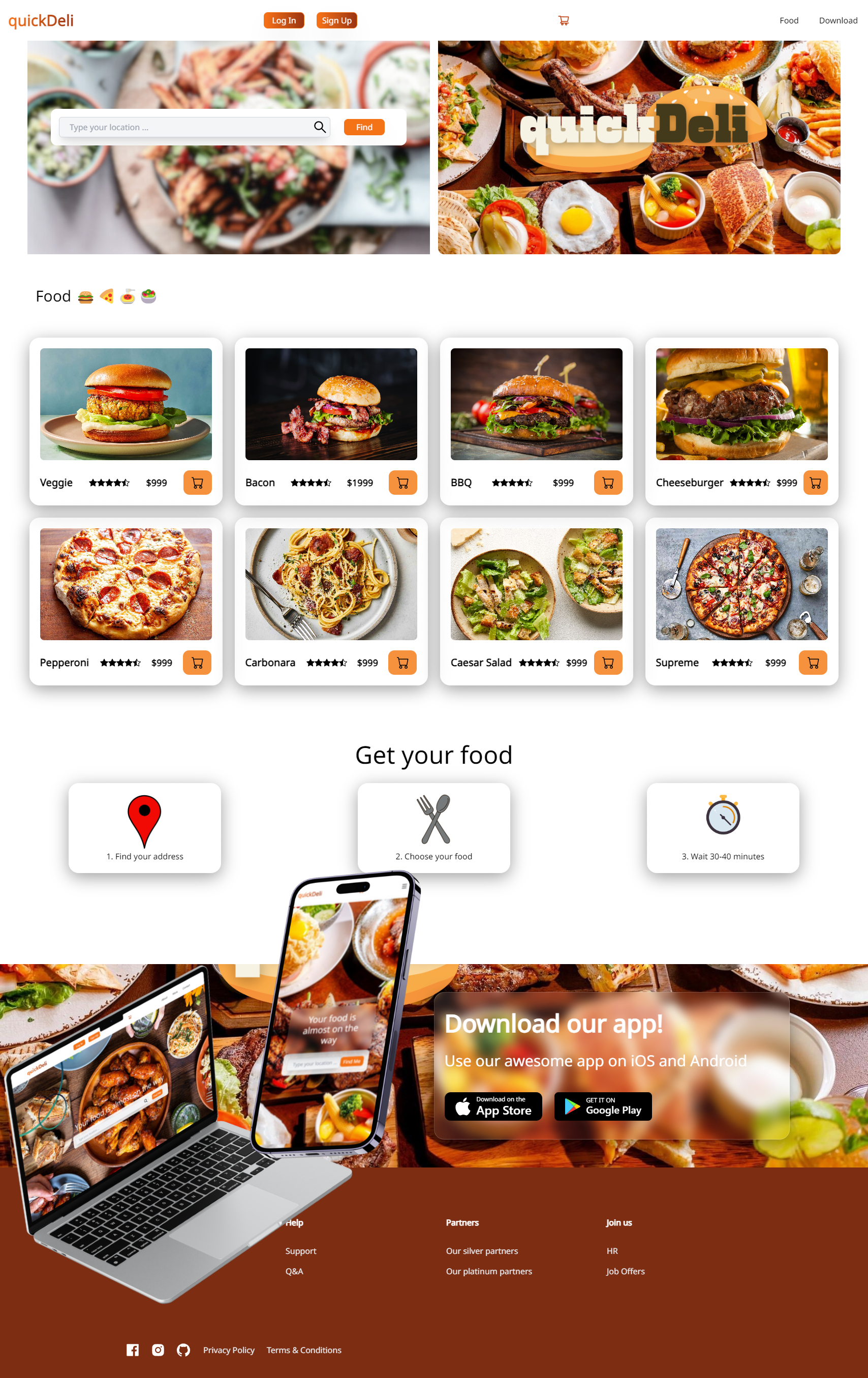Tap the Log In button
Screen dimensions: 868x1378
(284, 21)
